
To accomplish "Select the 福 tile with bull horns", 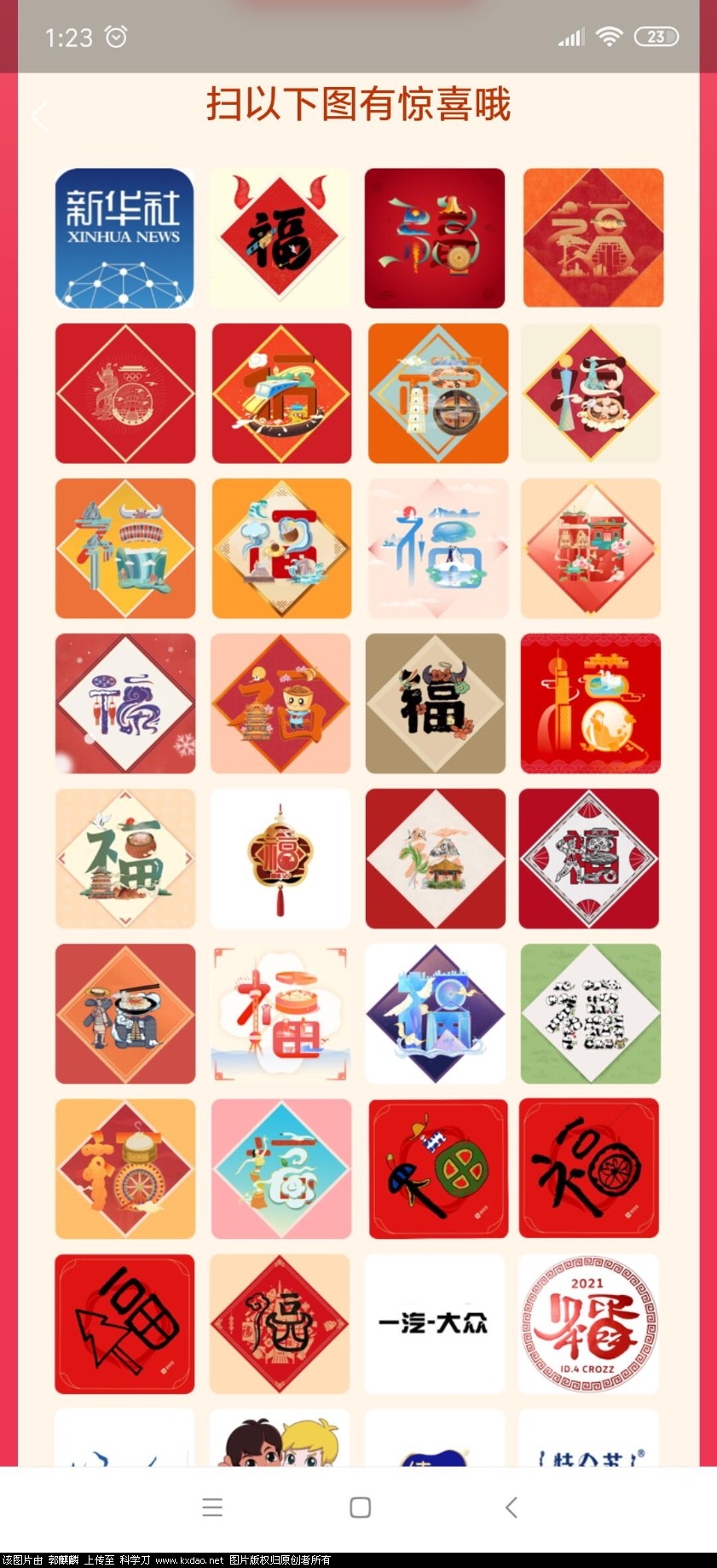I will [280, 238].
